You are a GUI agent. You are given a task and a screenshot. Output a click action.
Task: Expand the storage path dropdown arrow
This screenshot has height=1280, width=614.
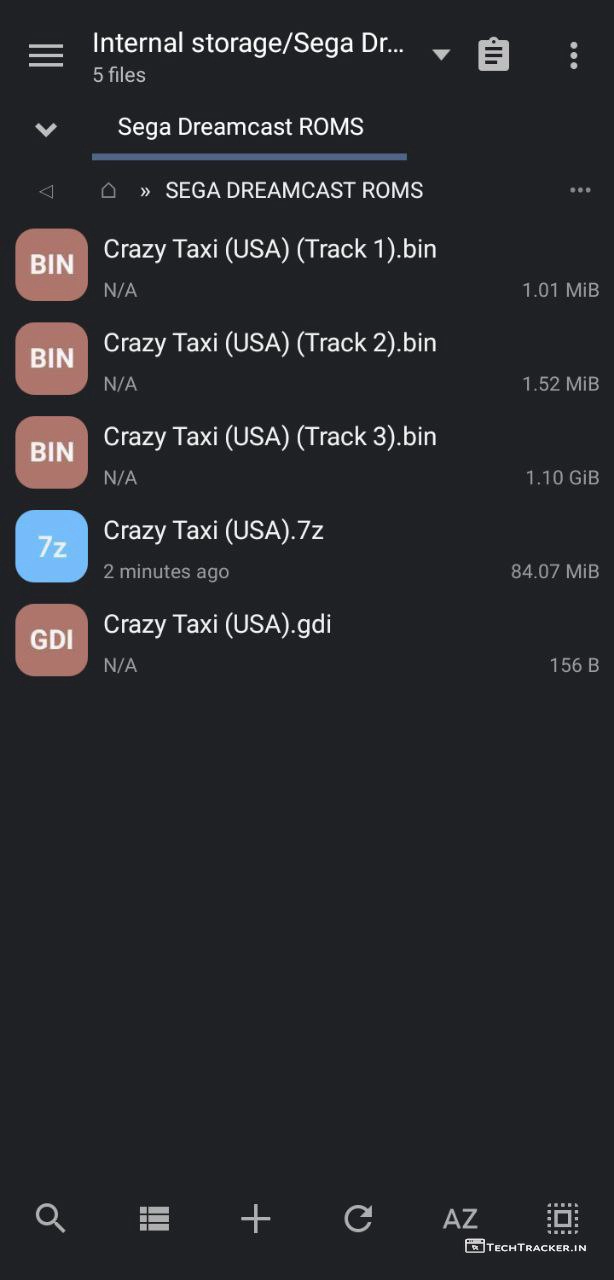point(441,55)
